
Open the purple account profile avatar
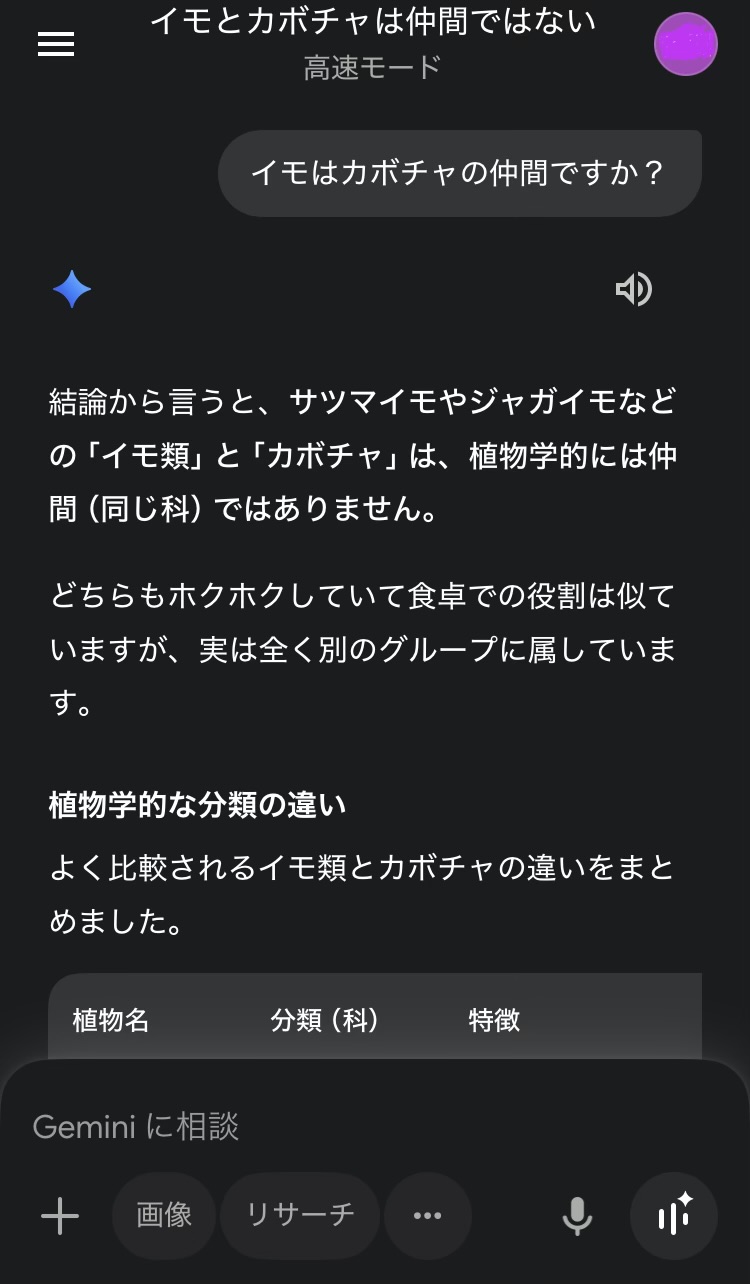[x=685, y=45]
